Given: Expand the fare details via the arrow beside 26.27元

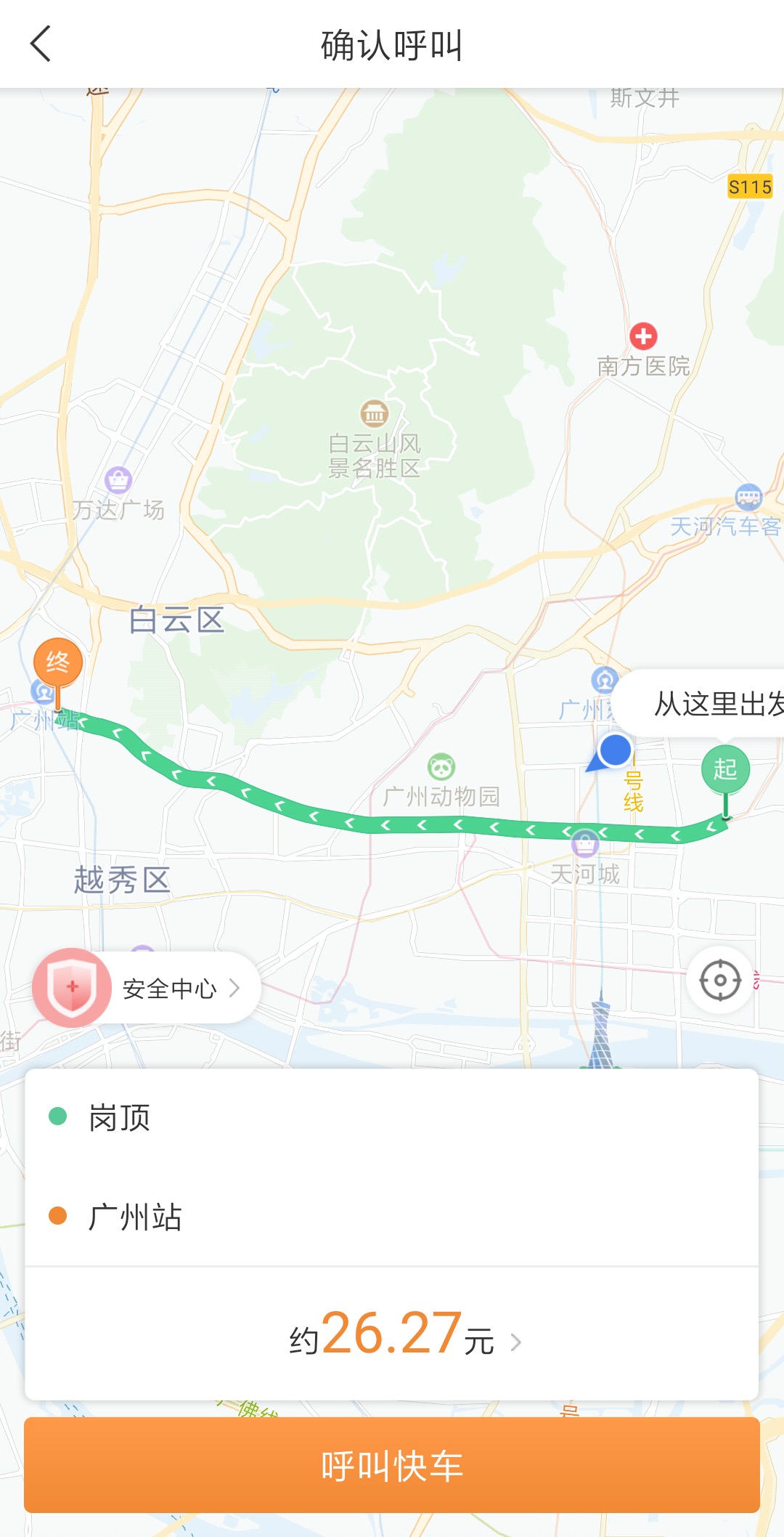Looking at the screenshot, I should point(517,1342).
